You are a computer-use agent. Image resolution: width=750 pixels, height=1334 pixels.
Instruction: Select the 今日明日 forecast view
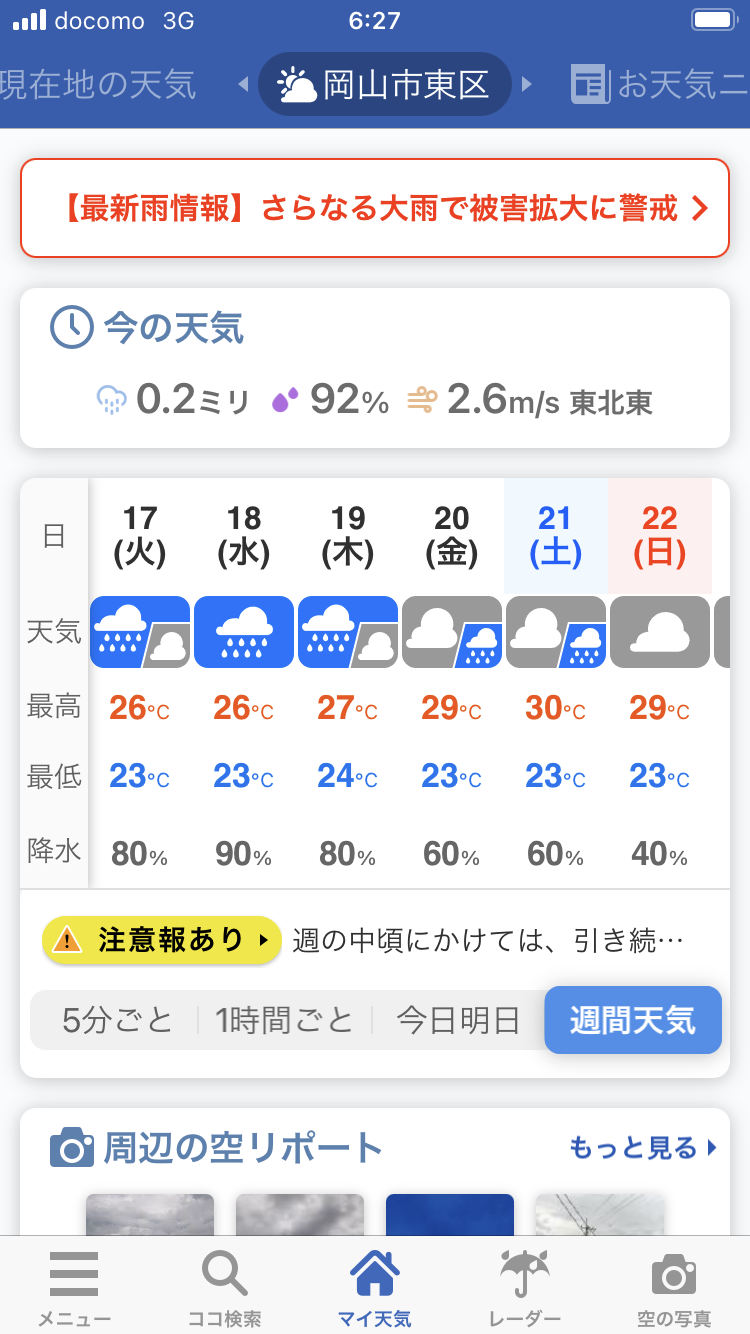pos(458,1020)
